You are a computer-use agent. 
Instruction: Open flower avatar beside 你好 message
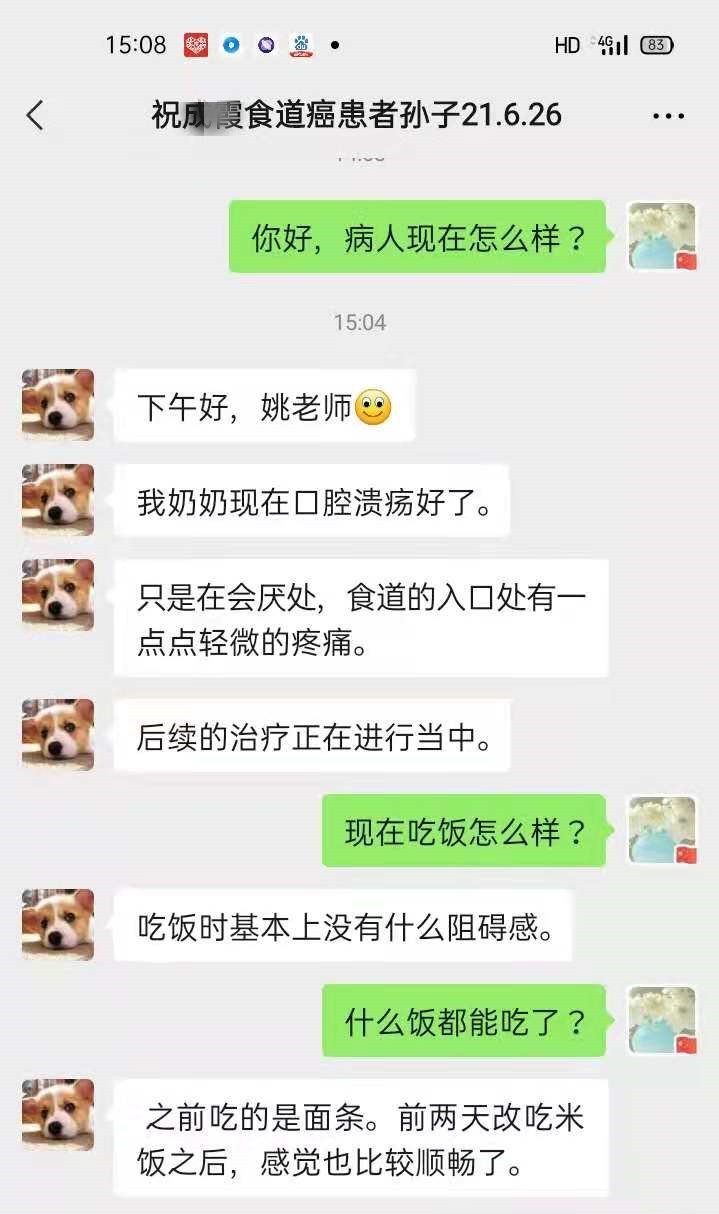point(661,237)
